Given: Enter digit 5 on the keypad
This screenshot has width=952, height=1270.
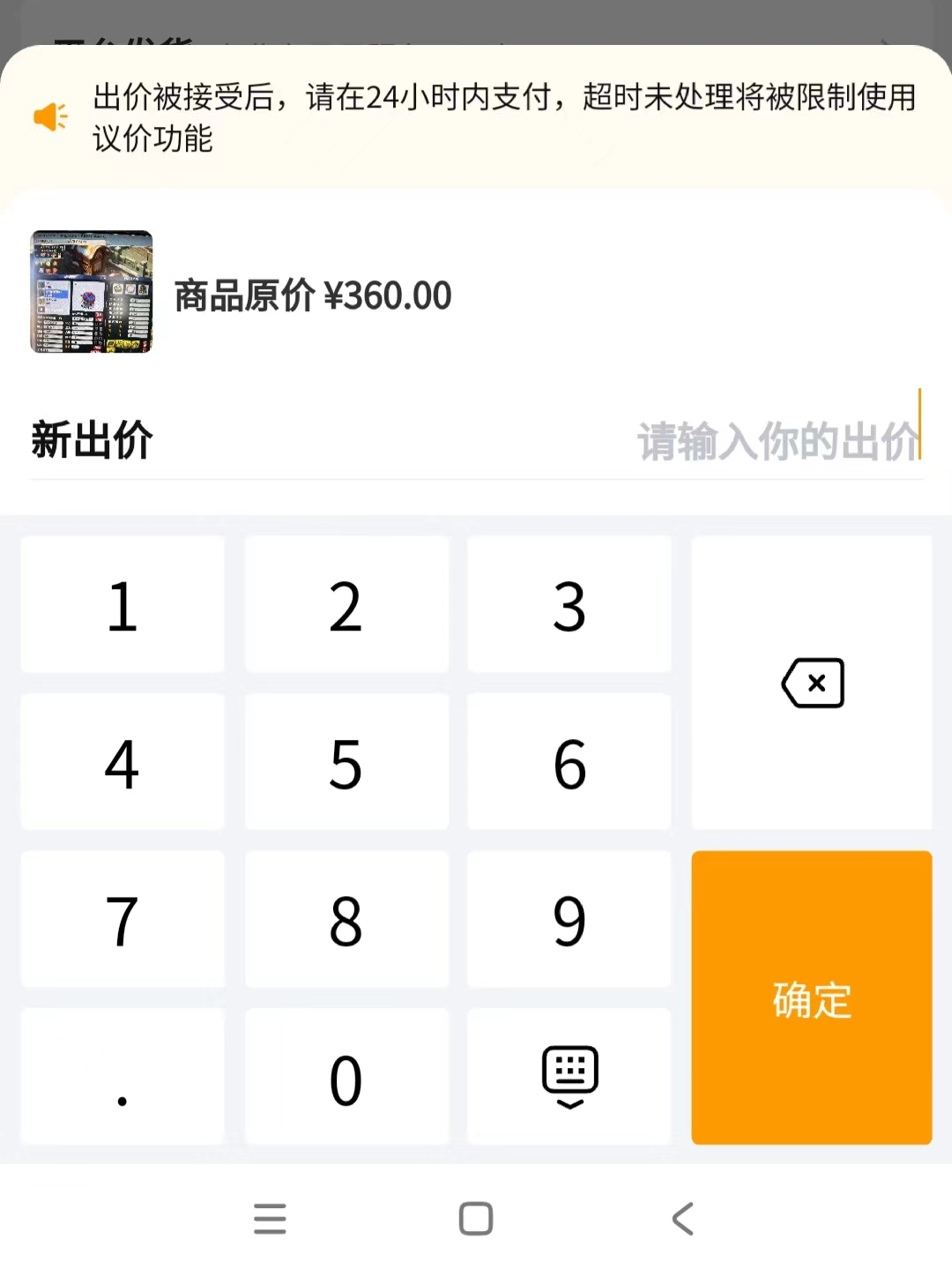Looking at the screenshot, I should 346,763.
